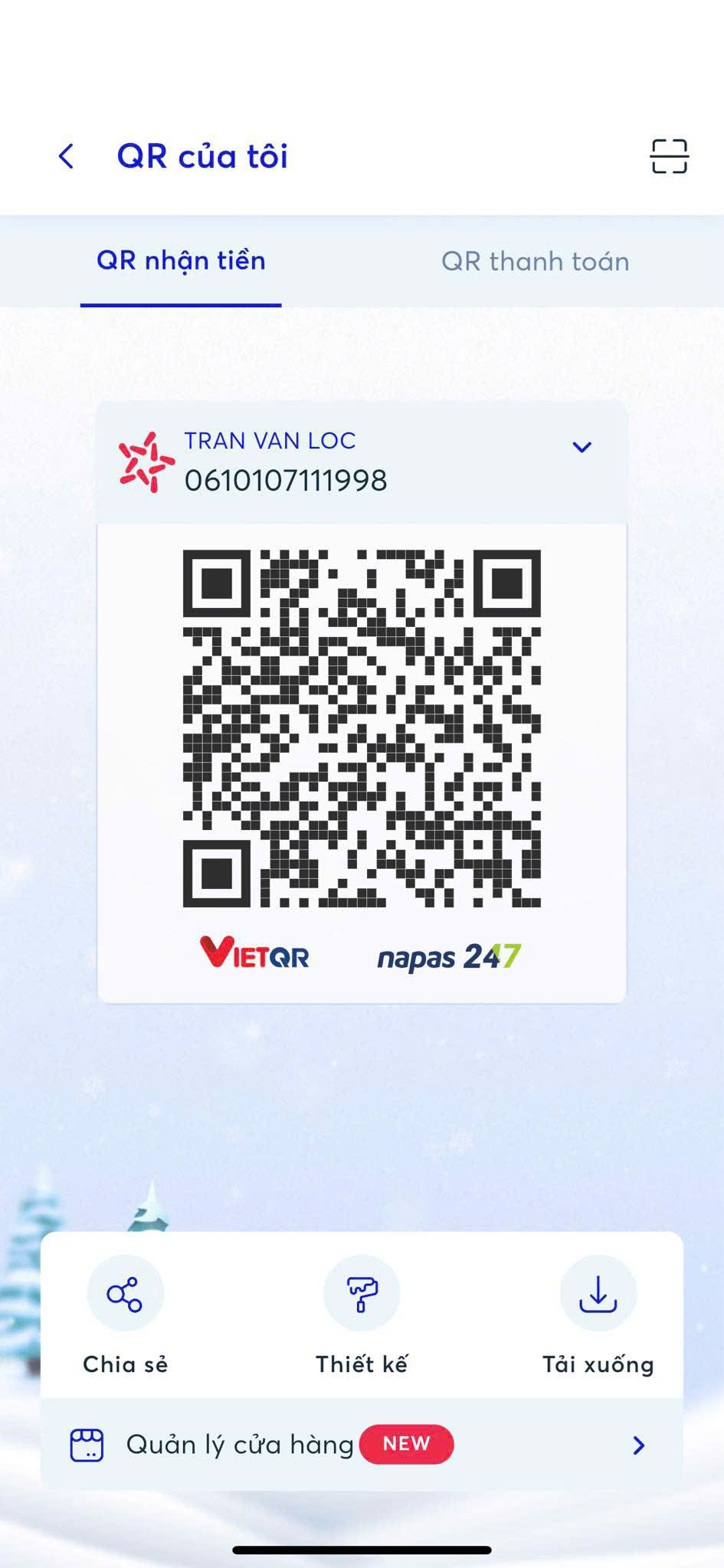
Task: Download the QR with Tải xuống
Action: point(598,1315)
